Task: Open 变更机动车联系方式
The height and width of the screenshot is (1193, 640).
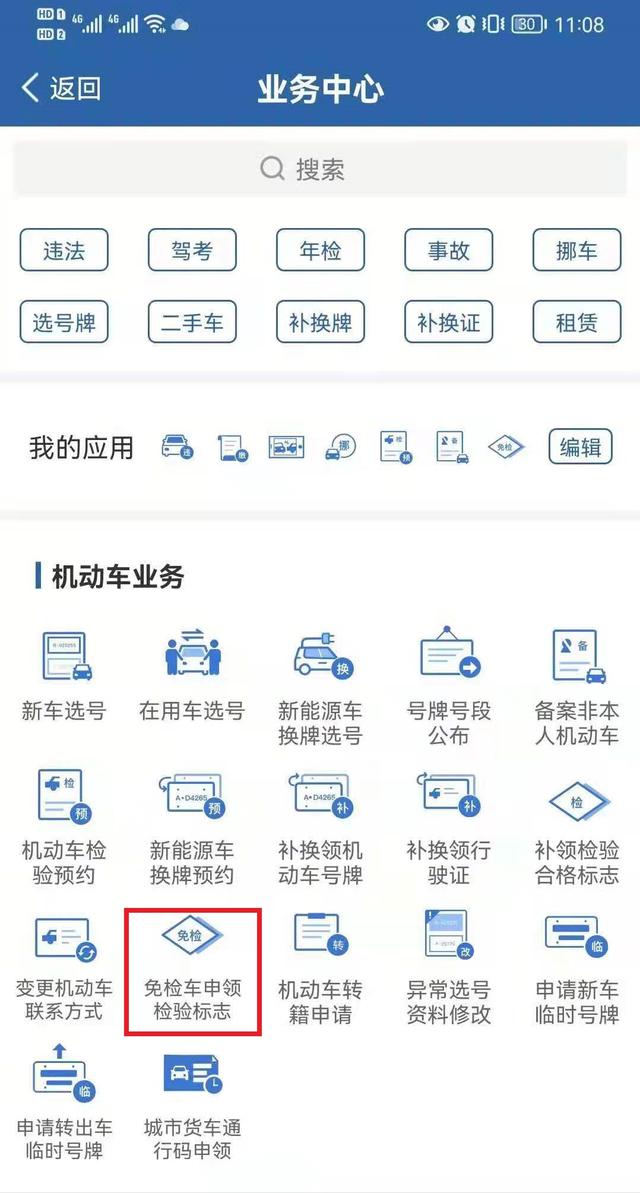Action: (x=64, y=966)
